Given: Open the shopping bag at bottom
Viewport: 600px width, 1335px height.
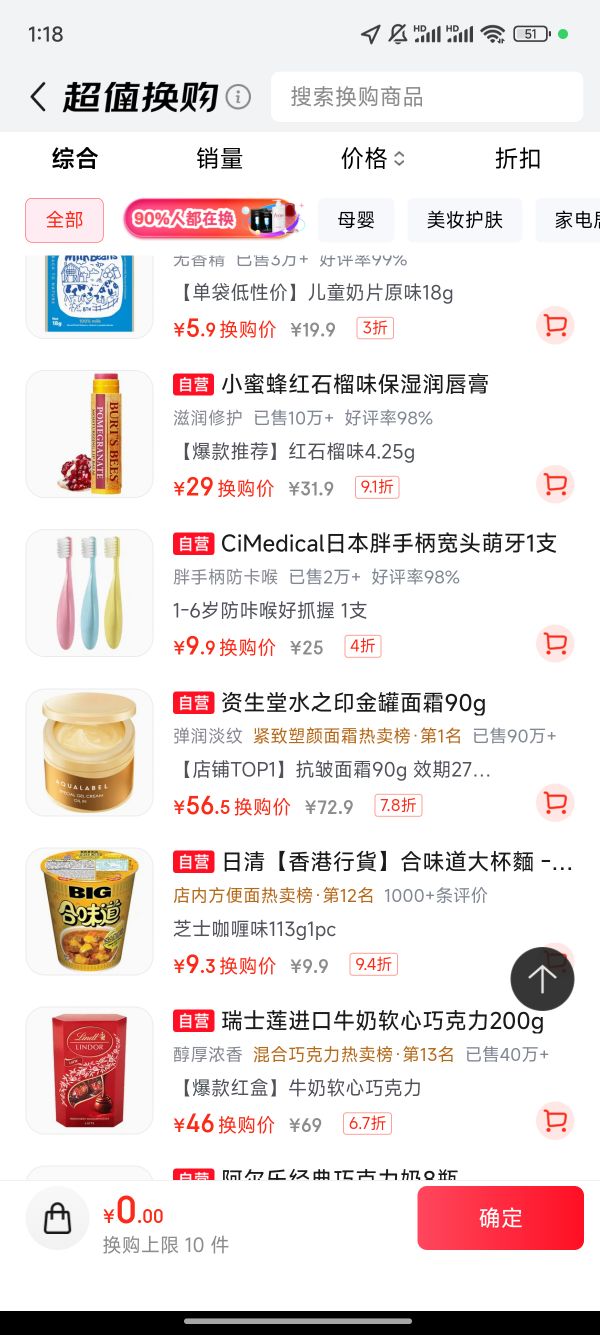Looking at the screenshot, I should click(58, 1218).
